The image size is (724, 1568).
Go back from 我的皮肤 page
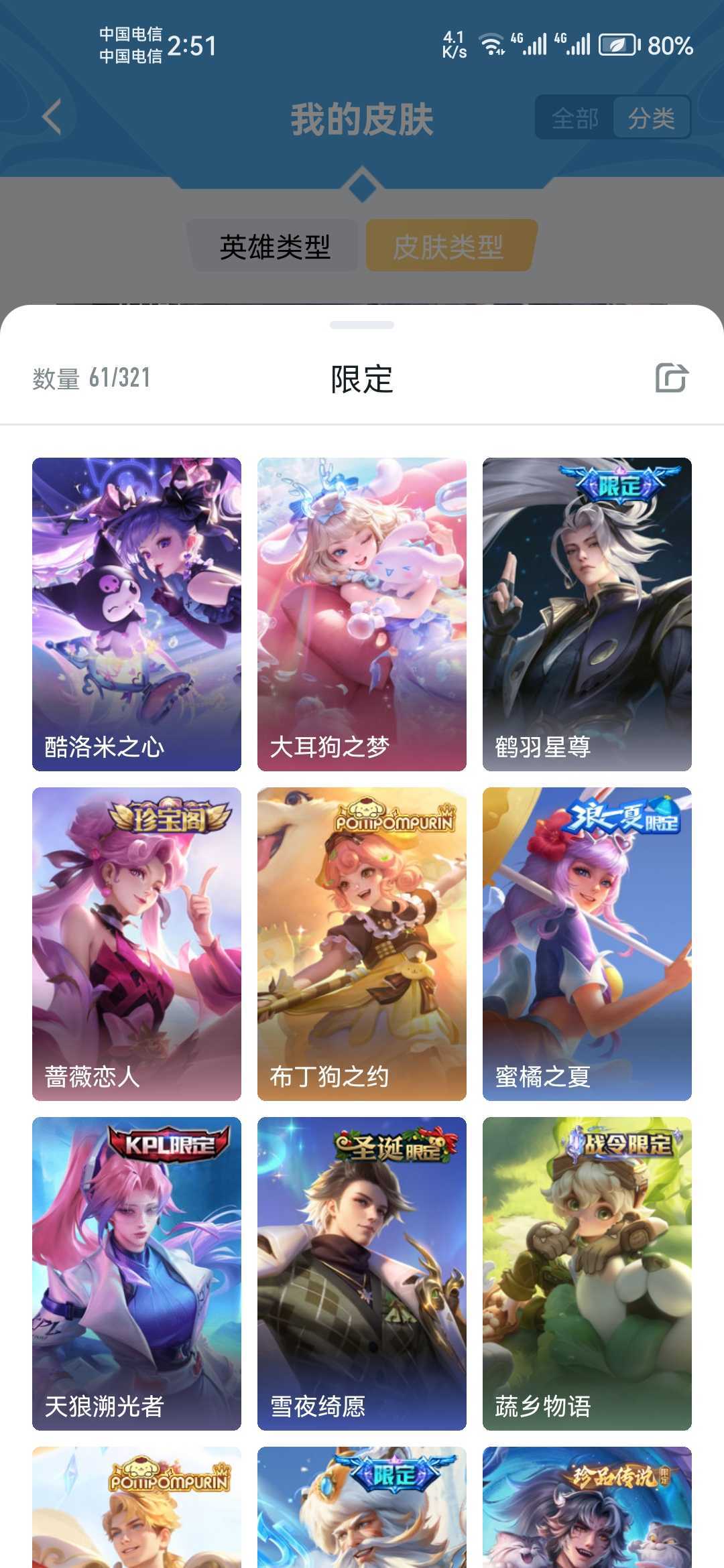click(52, 117)
